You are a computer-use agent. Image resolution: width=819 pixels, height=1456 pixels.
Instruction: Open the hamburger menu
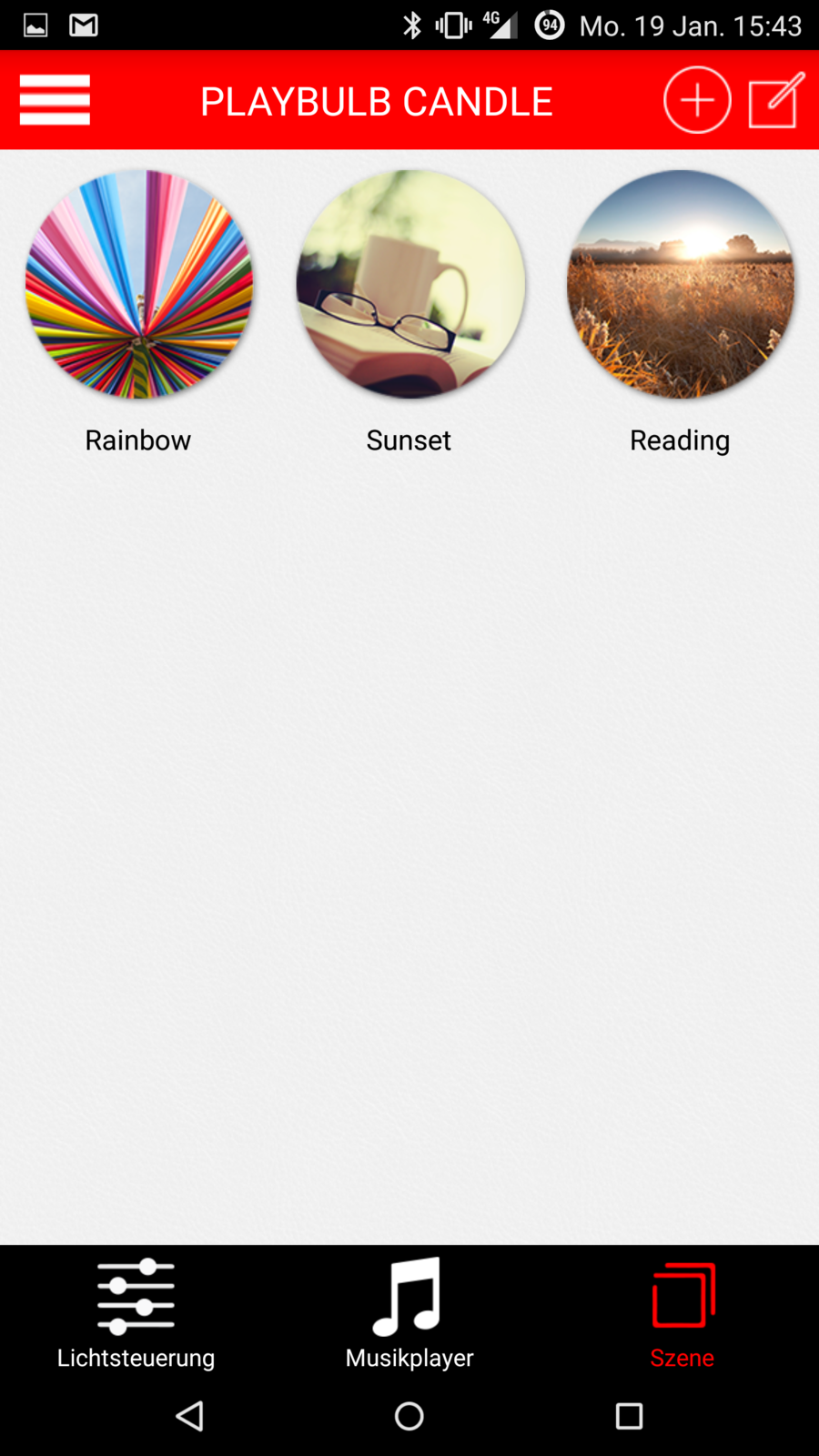[55, 100]
